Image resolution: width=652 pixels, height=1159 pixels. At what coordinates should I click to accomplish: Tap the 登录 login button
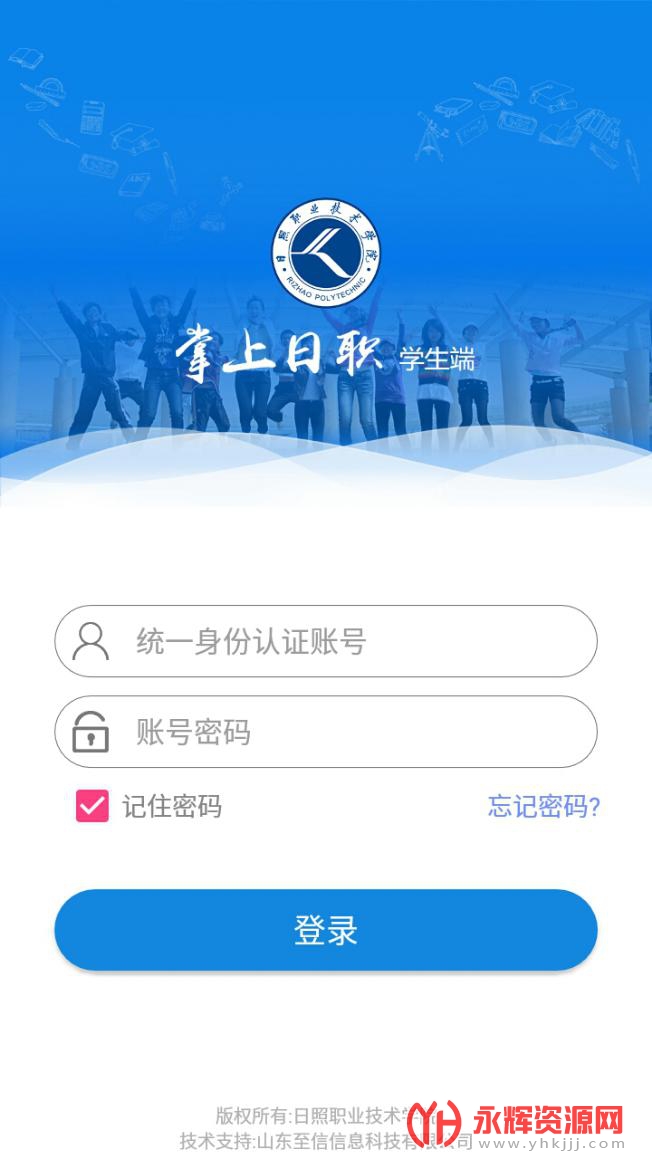coord(326,930)
